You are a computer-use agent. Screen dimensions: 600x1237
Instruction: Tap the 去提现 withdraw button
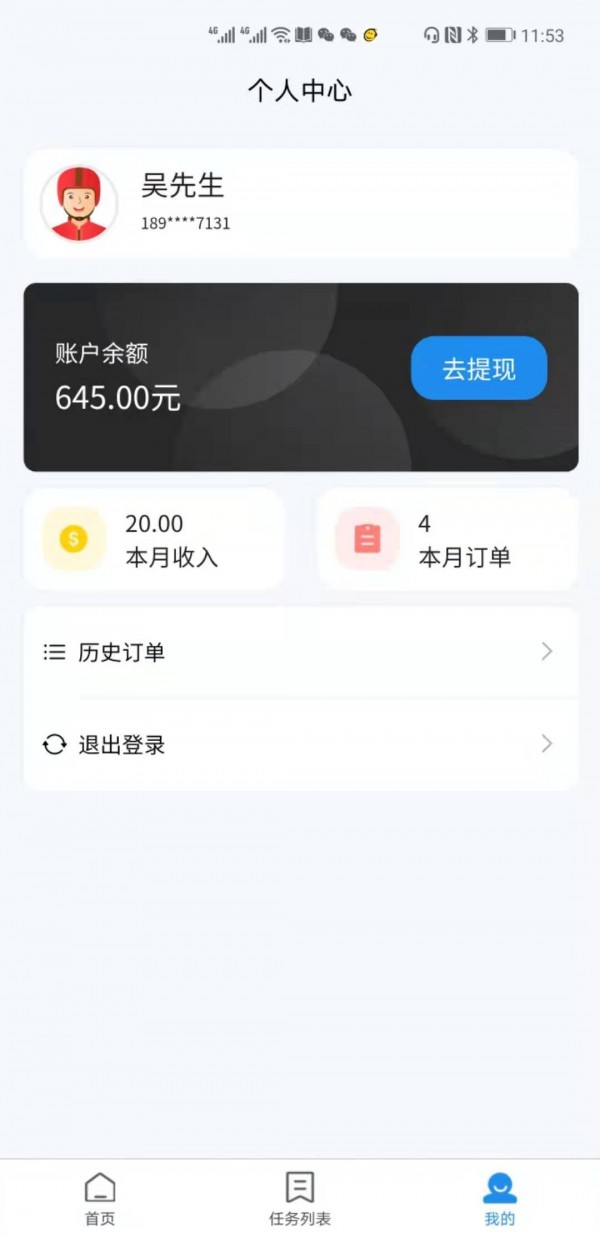(478, 368)
